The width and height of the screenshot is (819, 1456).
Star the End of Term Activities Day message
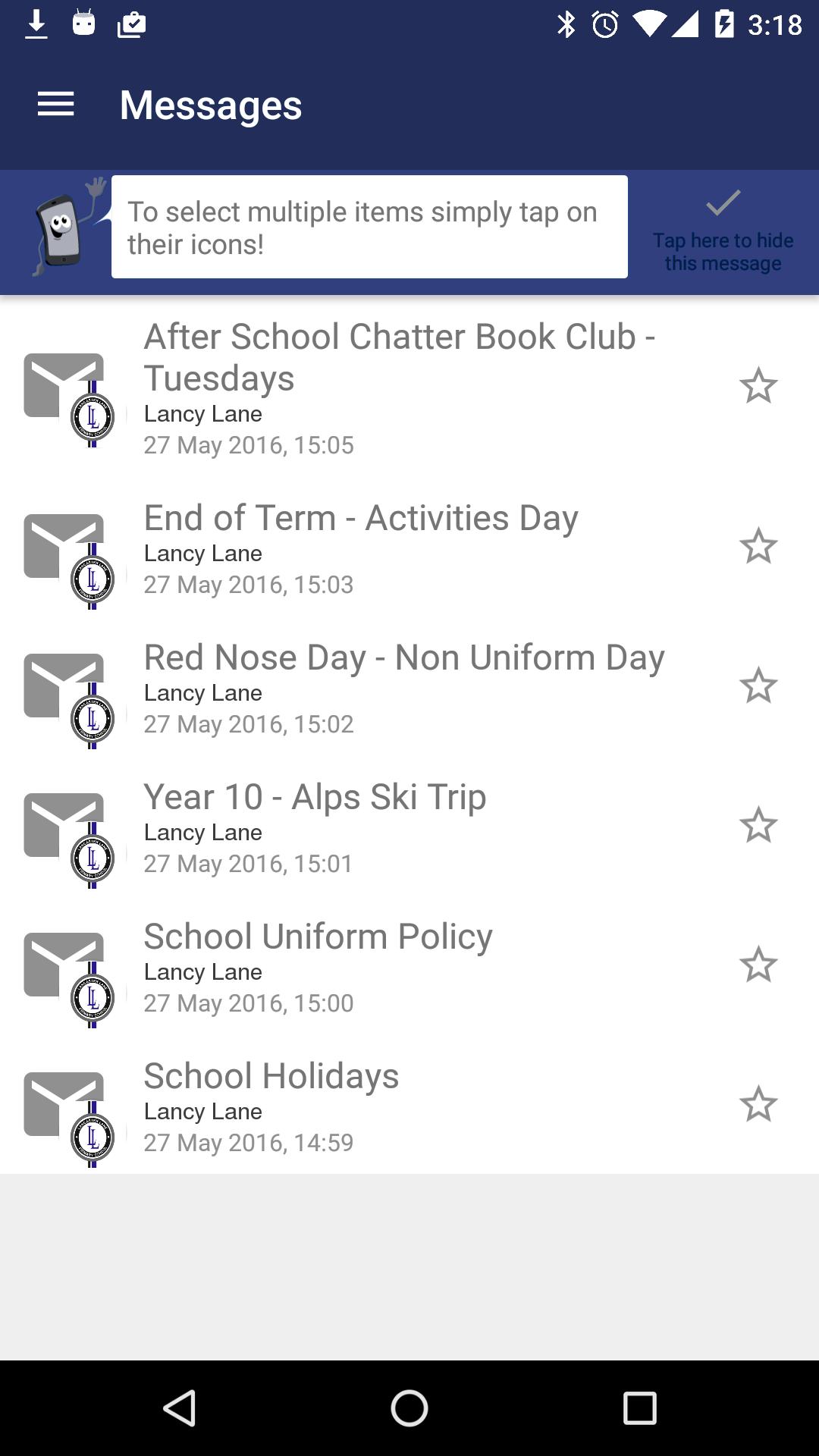point(758,546)
